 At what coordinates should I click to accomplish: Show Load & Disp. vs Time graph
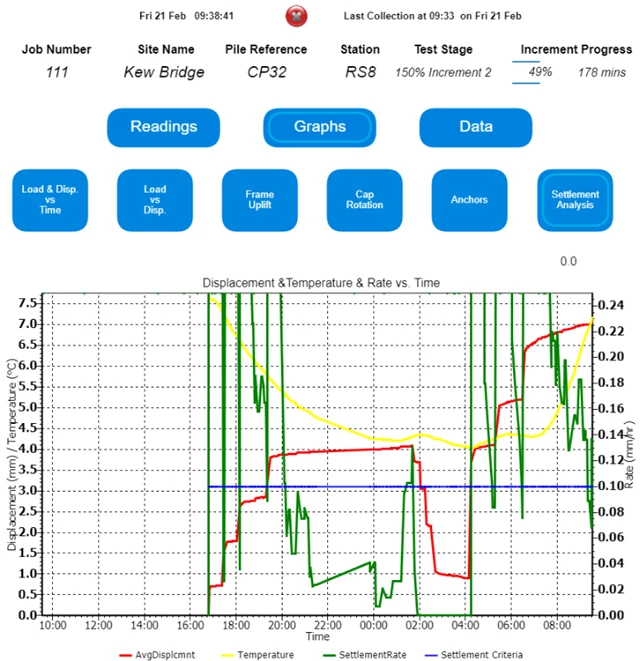[x=50, y=199]
